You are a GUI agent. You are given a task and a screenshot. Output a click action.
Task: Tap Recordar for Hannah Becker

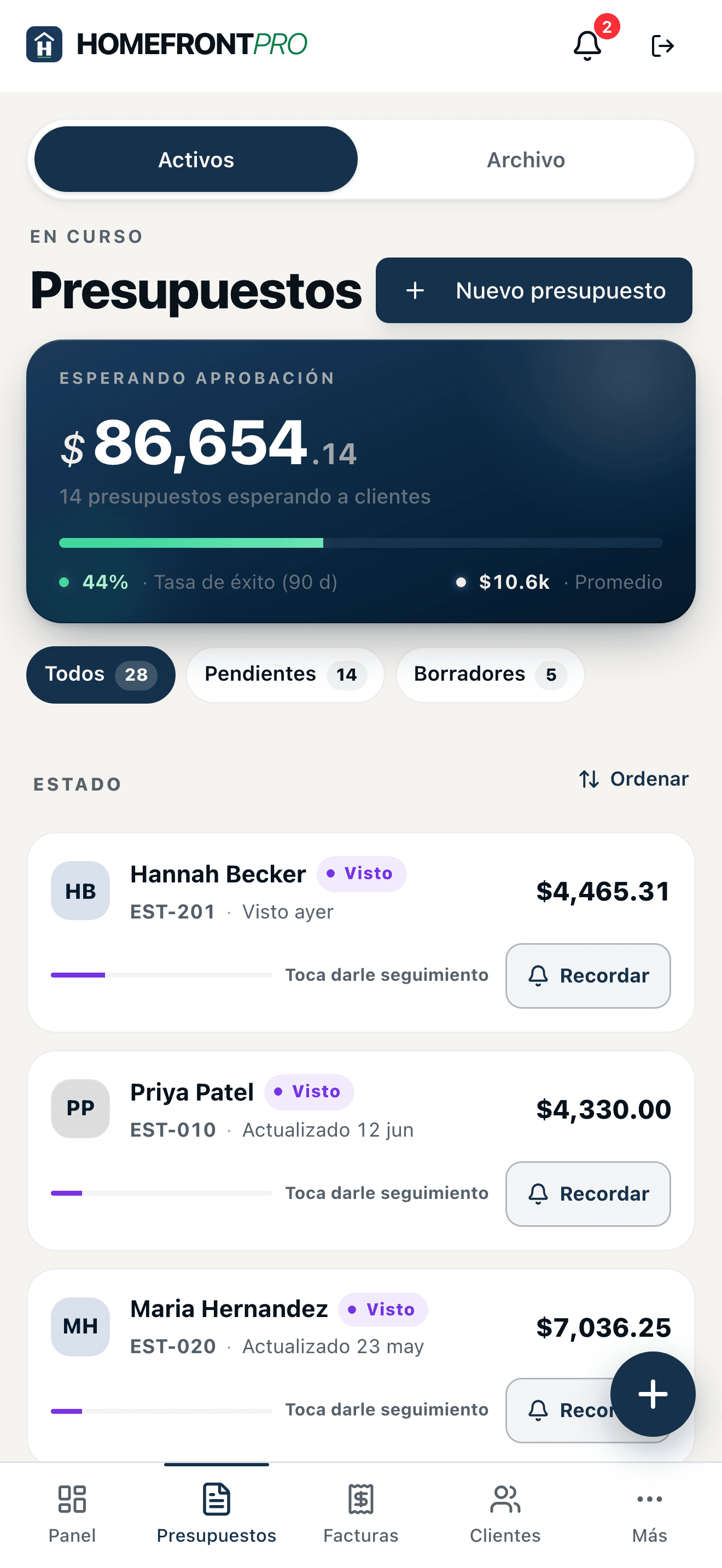tap(588, 976)
